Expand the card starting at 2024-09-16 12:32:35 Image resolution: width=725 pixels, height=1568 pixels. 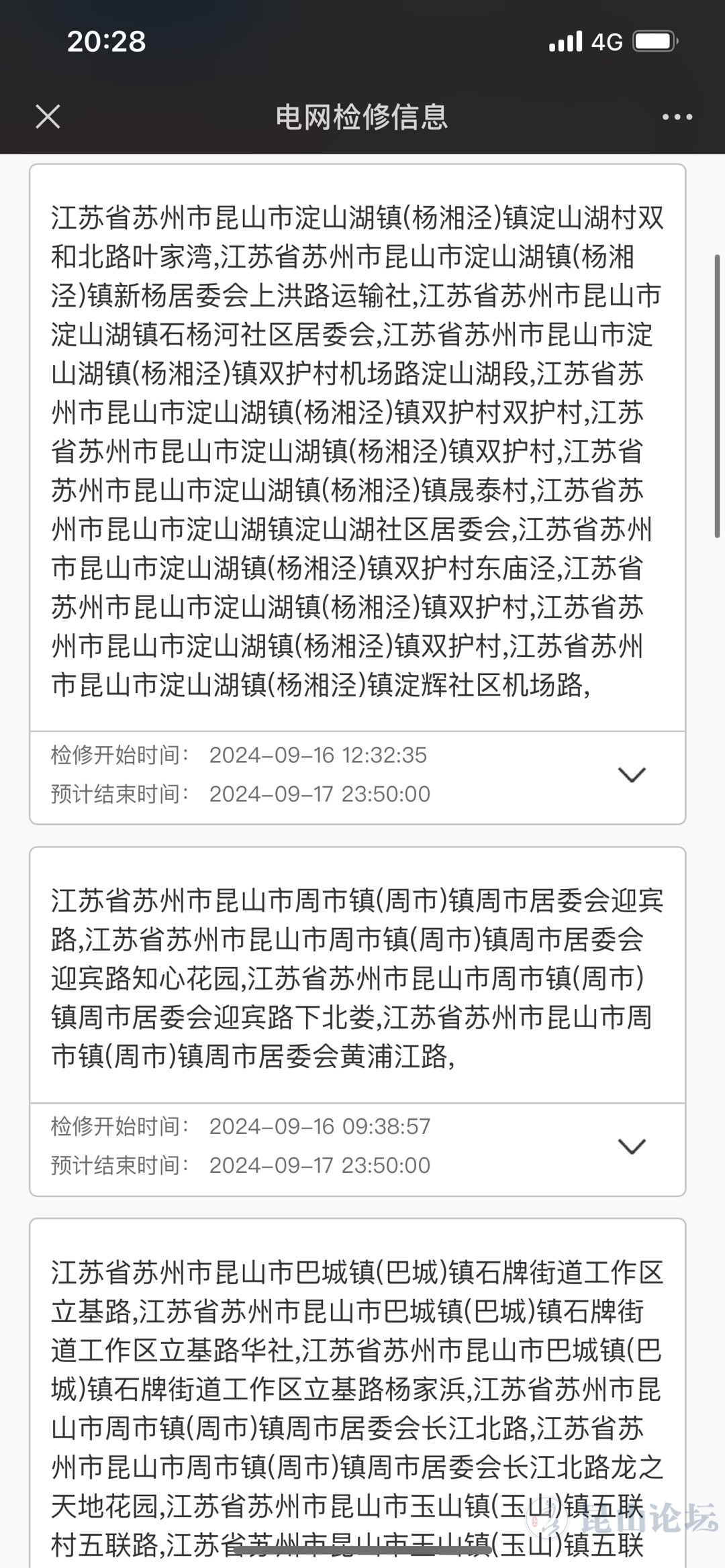[x=631, y=775]
